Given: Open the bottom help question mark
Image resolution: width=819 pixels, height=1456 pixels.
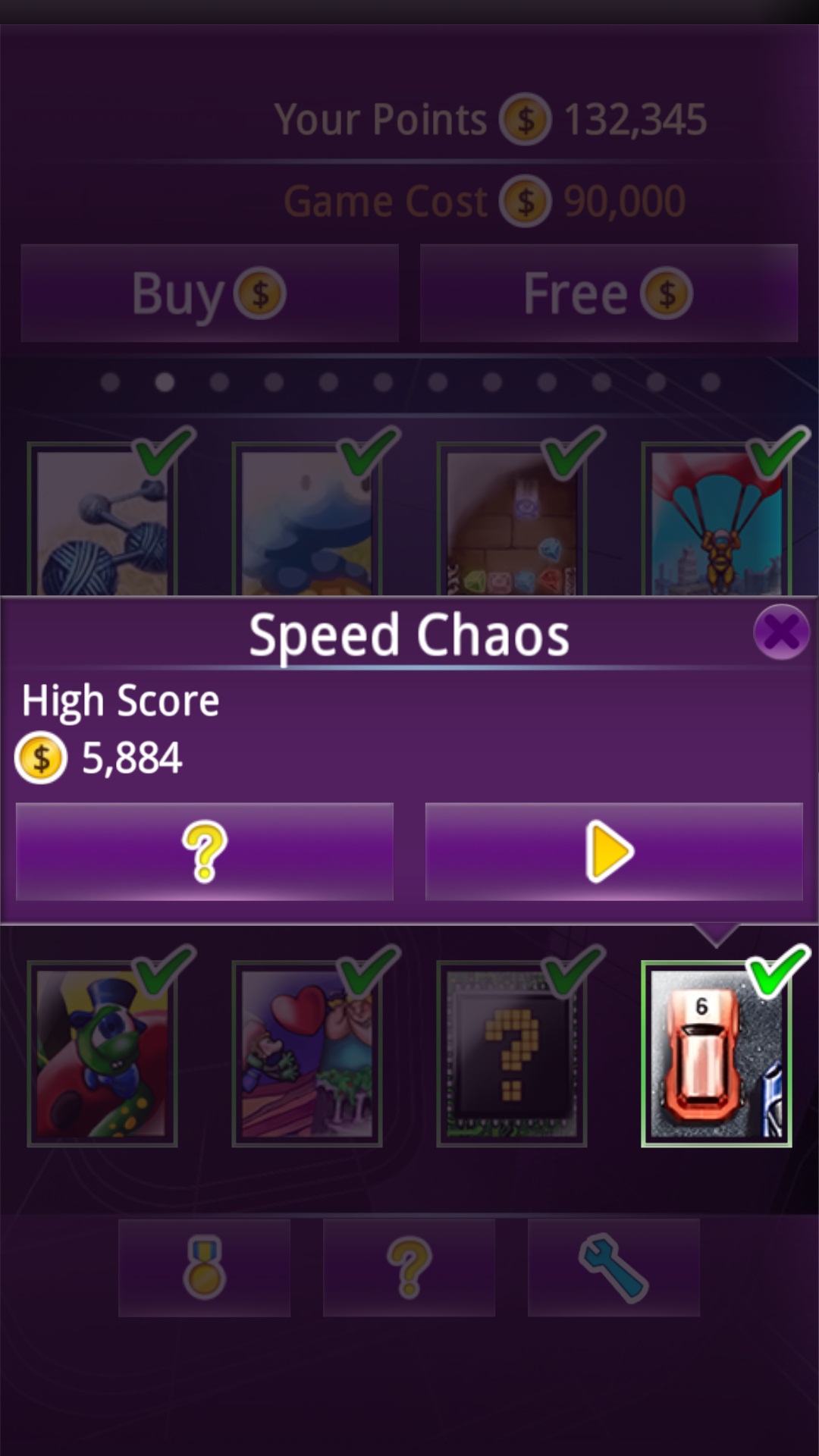Looking at the screenshot, I should tap(409, 1268).
